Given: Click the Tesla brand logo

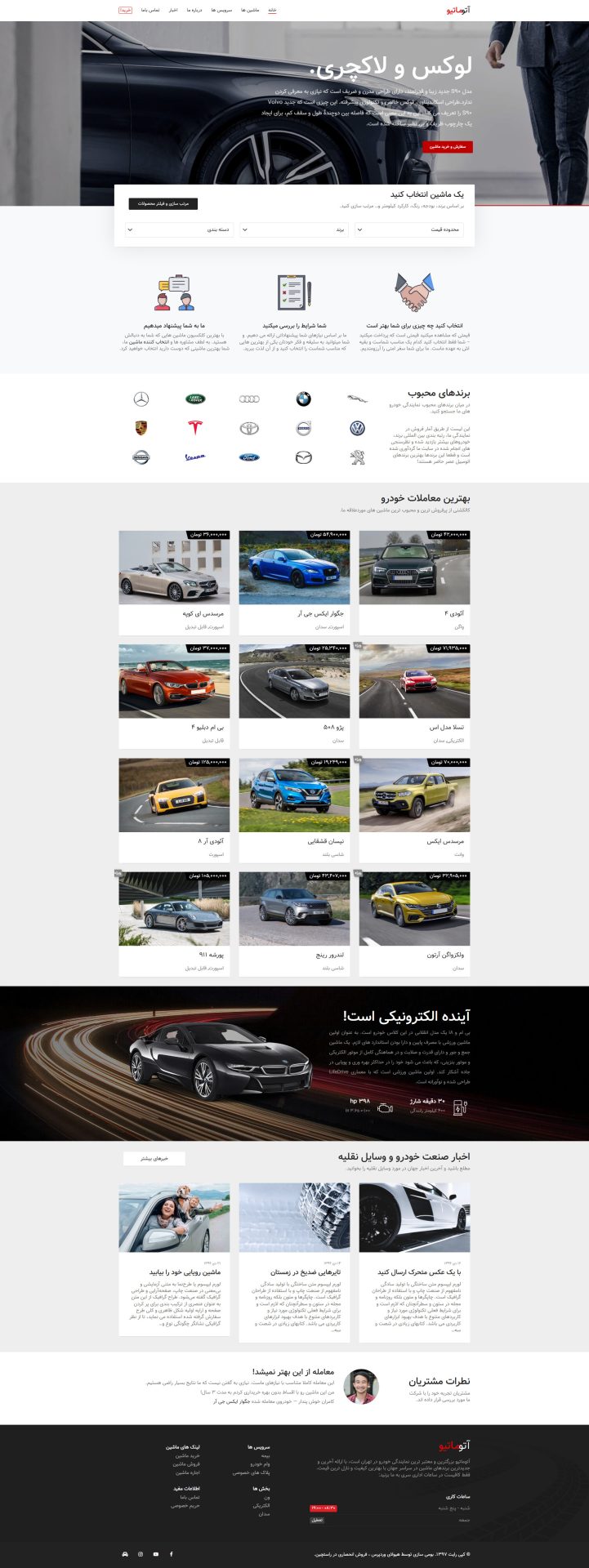Looking at the screenshot, I should pyautogui.click(x=194, y=427).
